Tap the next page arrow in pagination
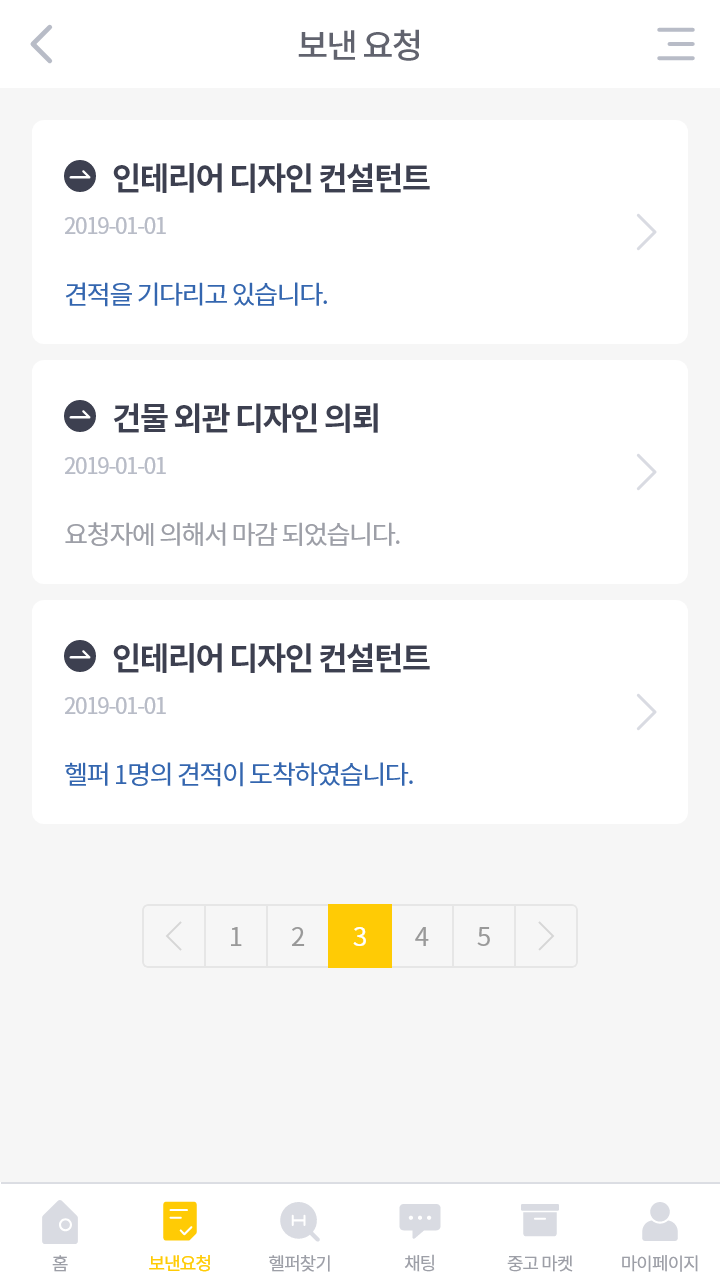 coord(546,936)
